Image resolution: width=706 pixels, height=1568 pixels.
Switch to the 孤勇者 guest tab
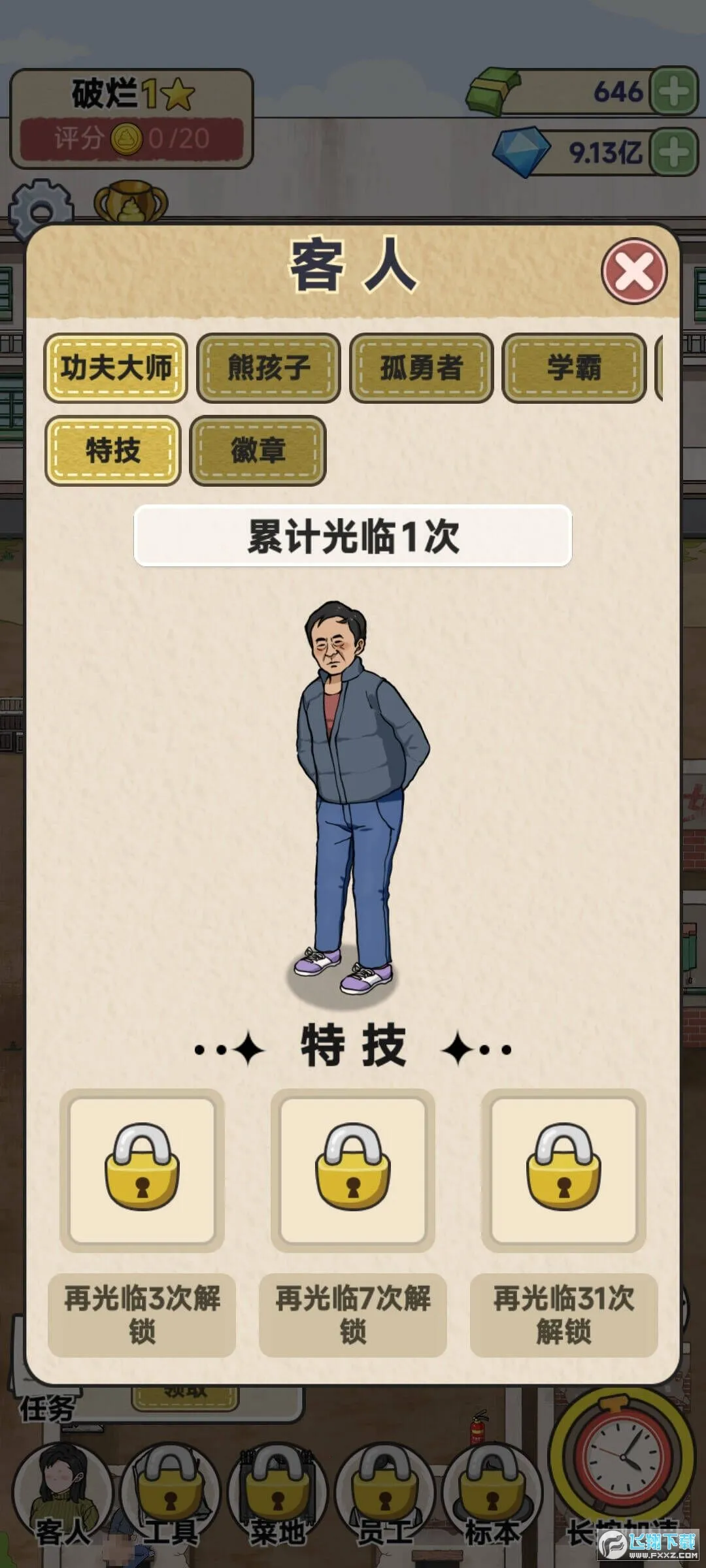coord(422,368)
